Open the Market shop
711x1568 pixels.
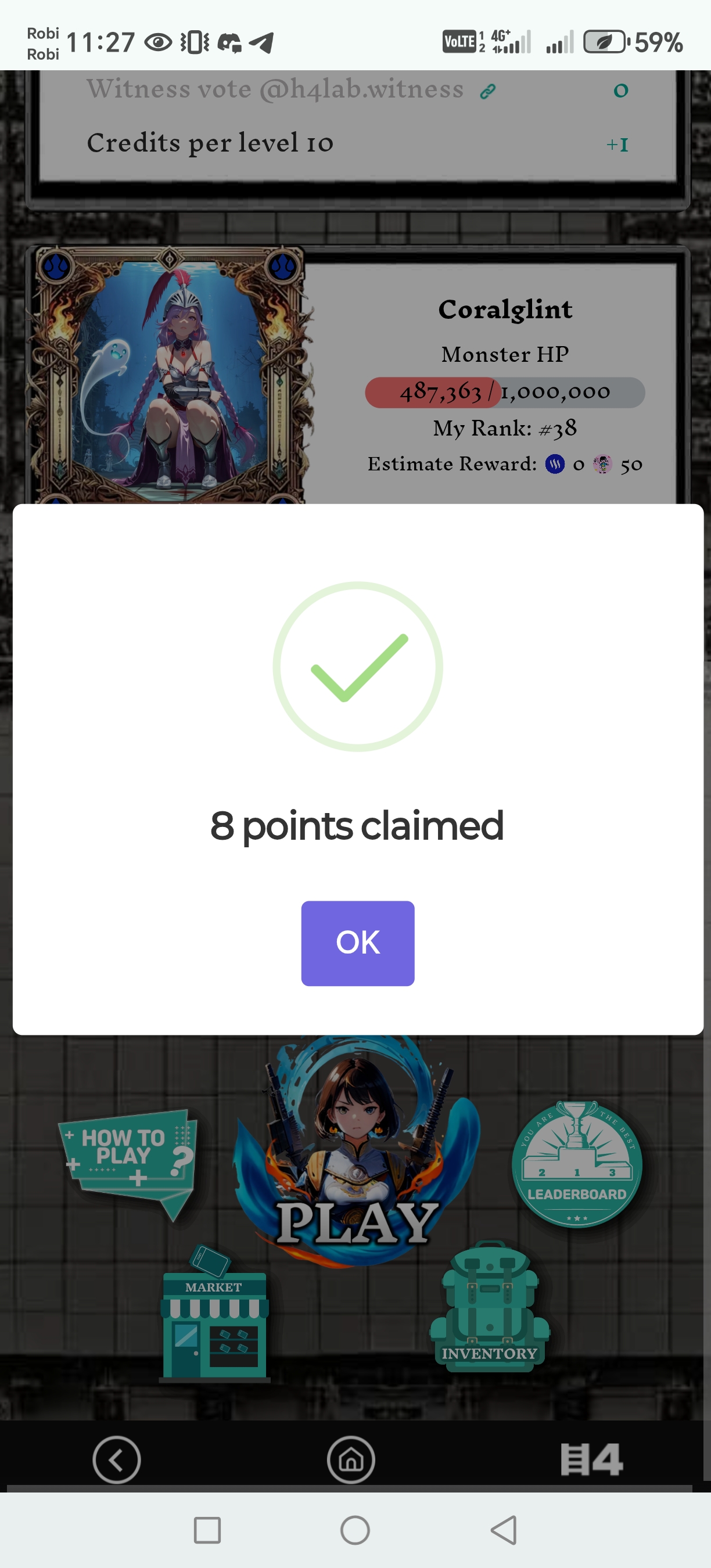click(x=214, y=1316)
